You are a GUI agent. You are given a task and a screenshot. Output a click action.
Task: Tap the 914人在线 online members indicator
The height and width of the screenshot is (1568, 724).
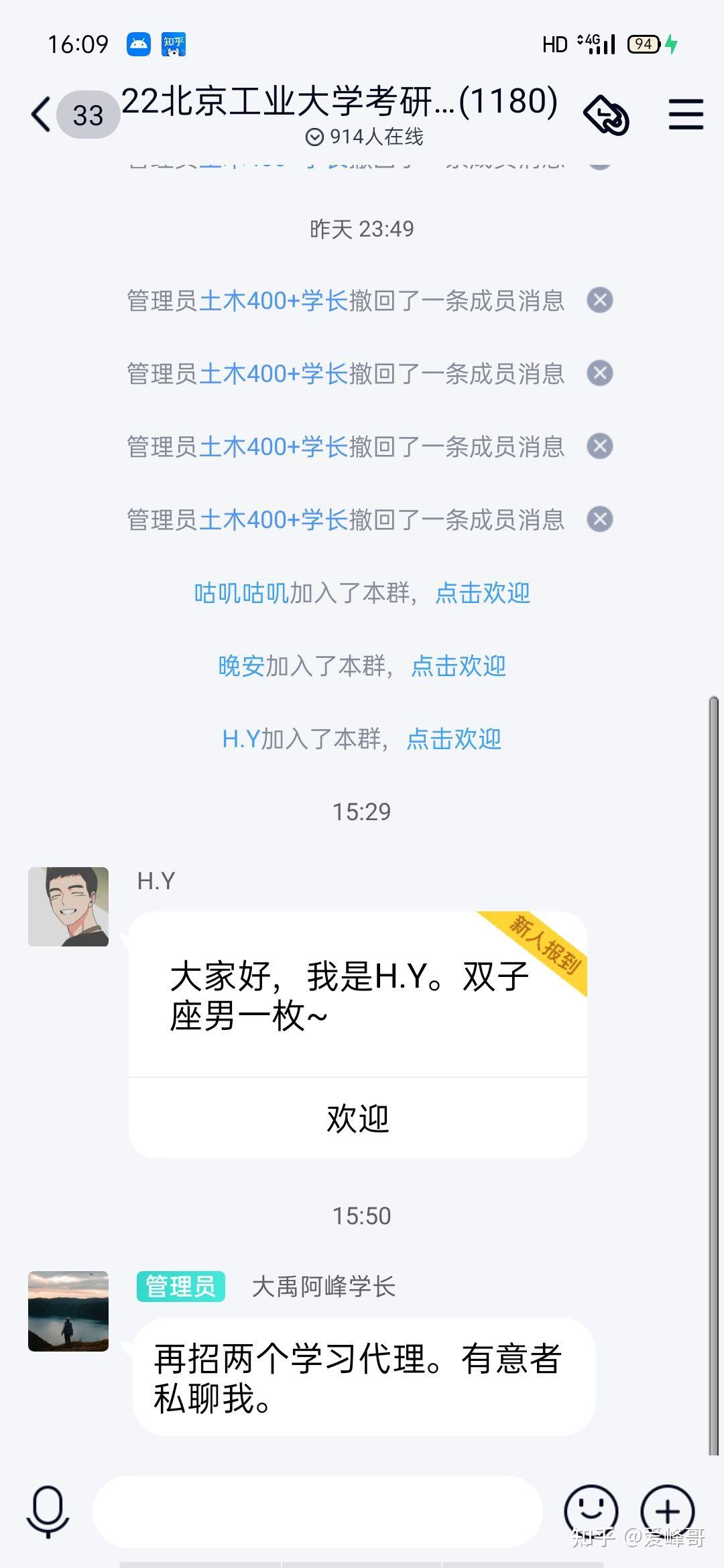(x=365, y=137)
